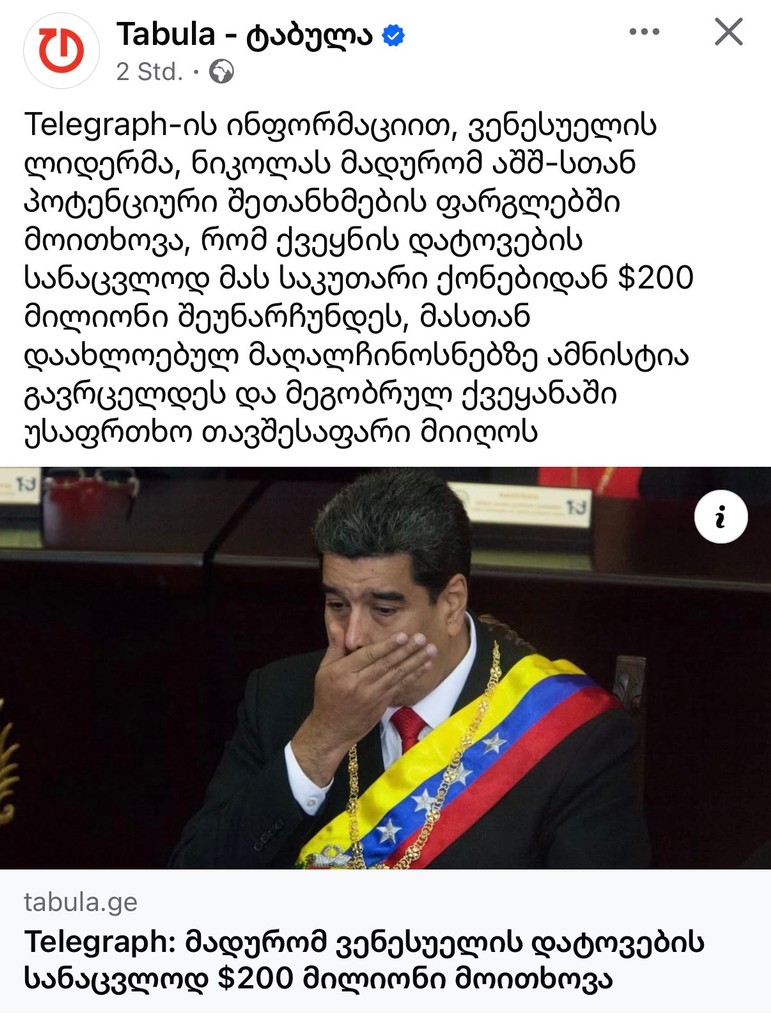Dismiss this post with the X
Screen dimensions: 771x1024
[728, 33]
